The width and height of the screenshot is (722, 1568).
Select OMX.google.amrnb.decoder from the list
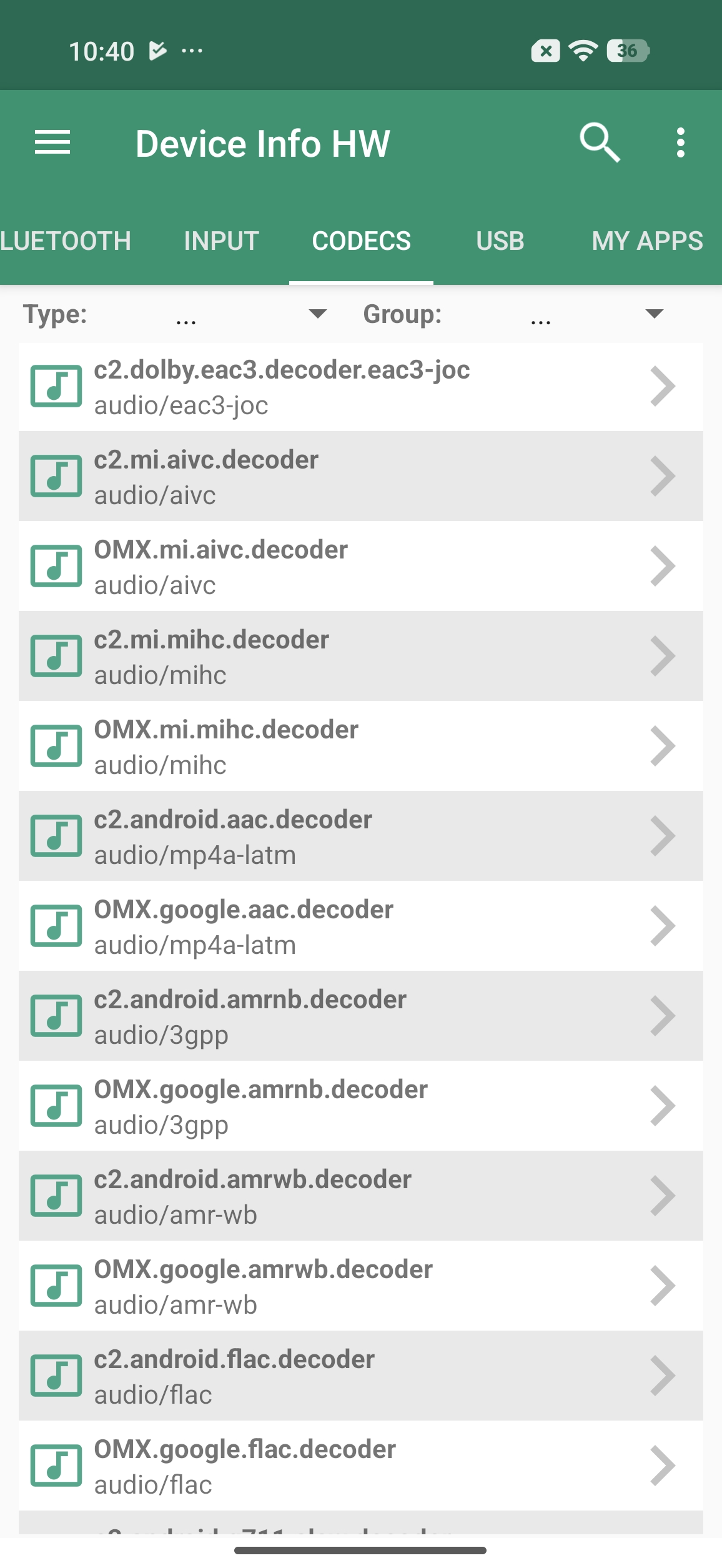coord(360,1106)
